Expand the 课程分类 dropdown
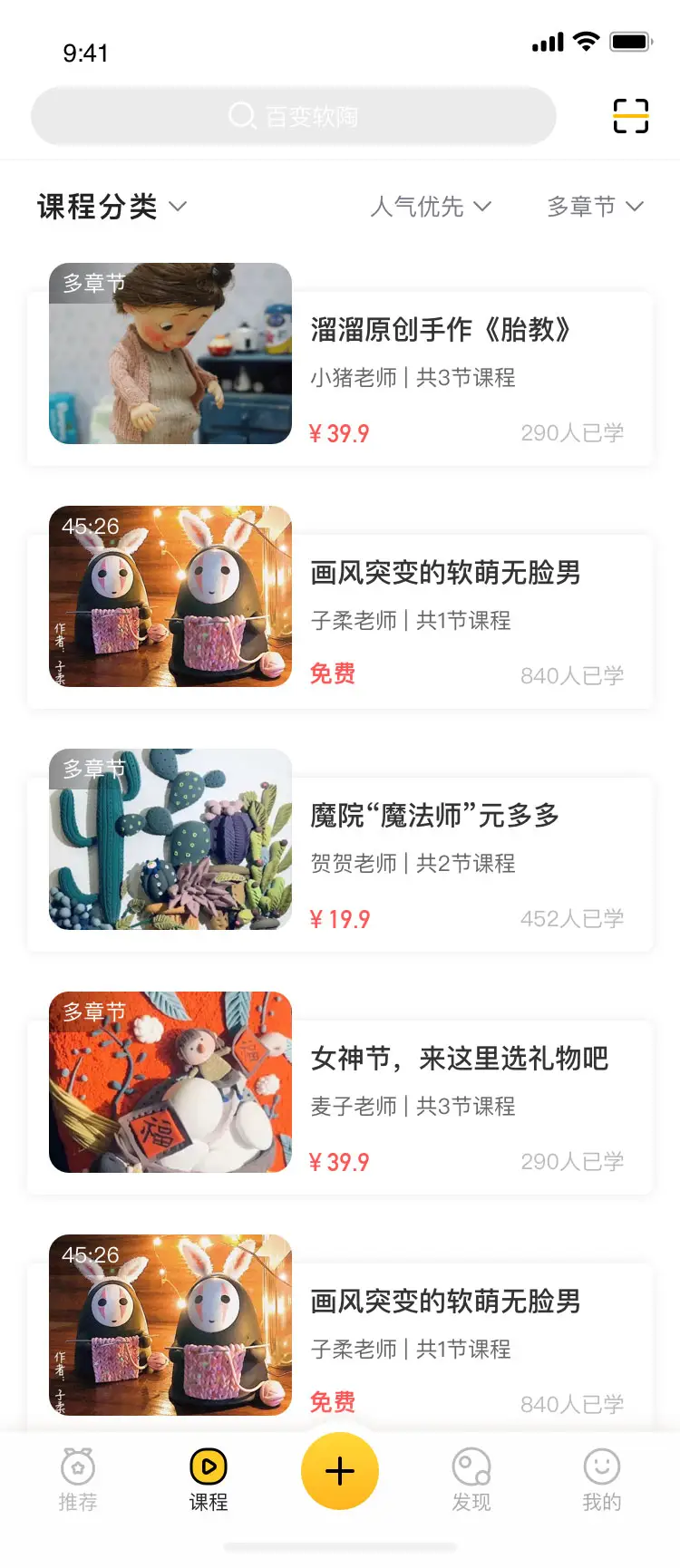This screenshot has height=1568, width=680. pos(112,207)
